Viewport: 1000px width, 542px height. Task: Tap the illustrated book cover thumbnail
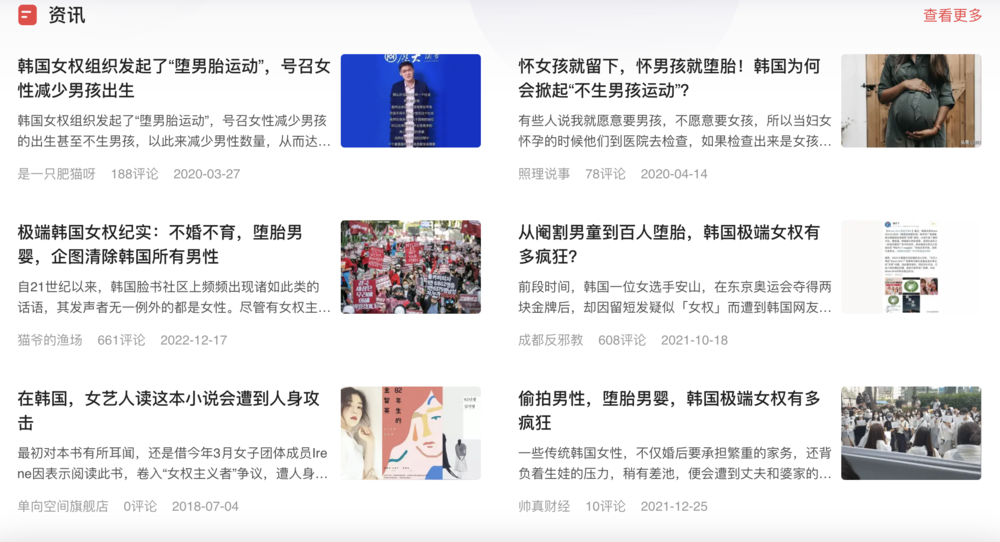click(x=410, y=433)
